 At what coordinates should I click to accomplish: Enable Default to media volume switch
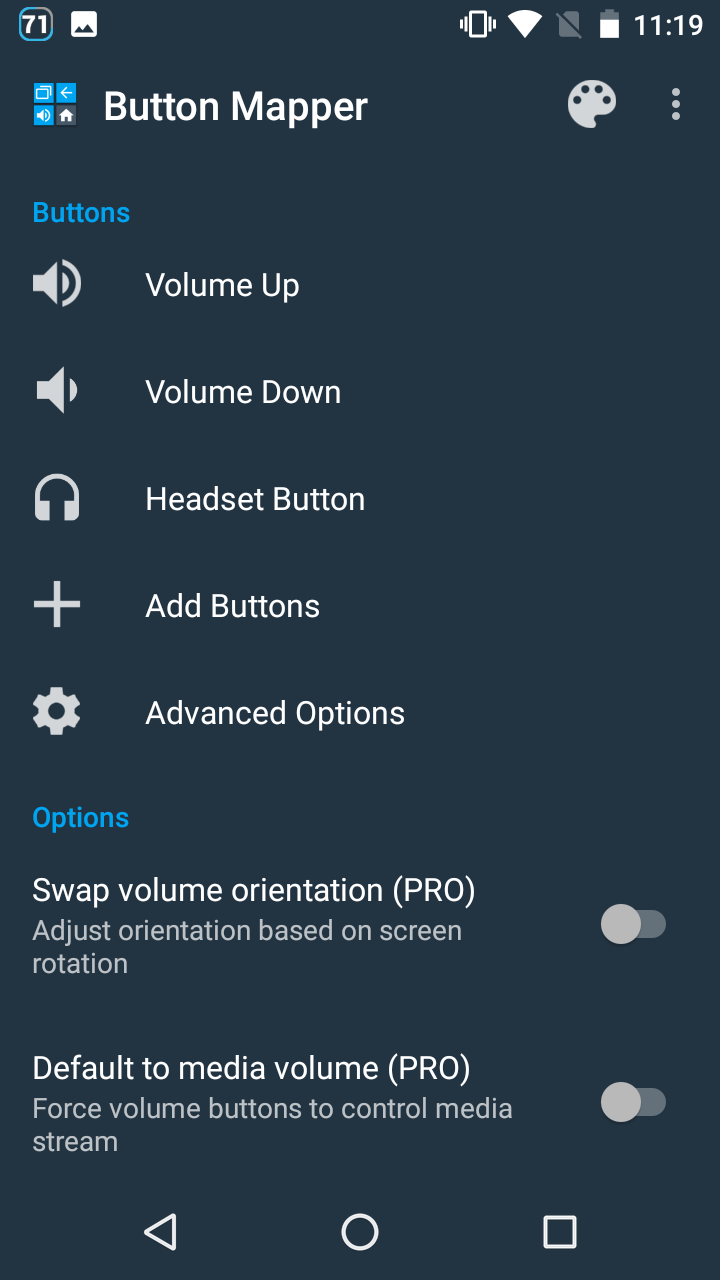[x=633, y=1103]
